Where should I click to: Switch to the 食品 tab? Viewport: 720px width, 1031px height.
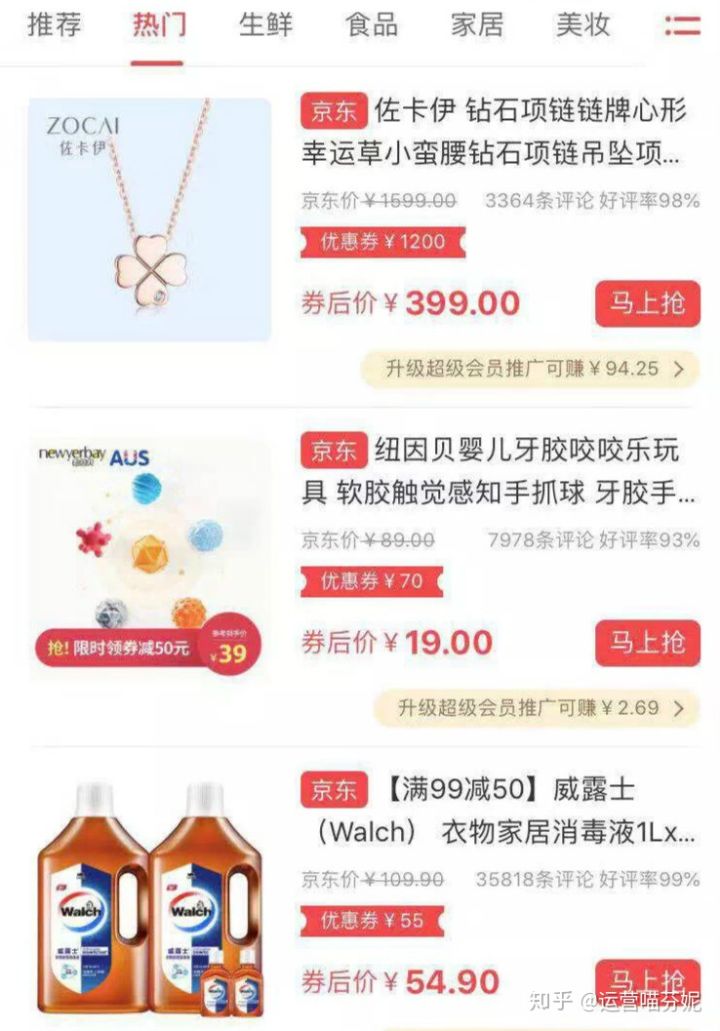click(x=371, y=25)
